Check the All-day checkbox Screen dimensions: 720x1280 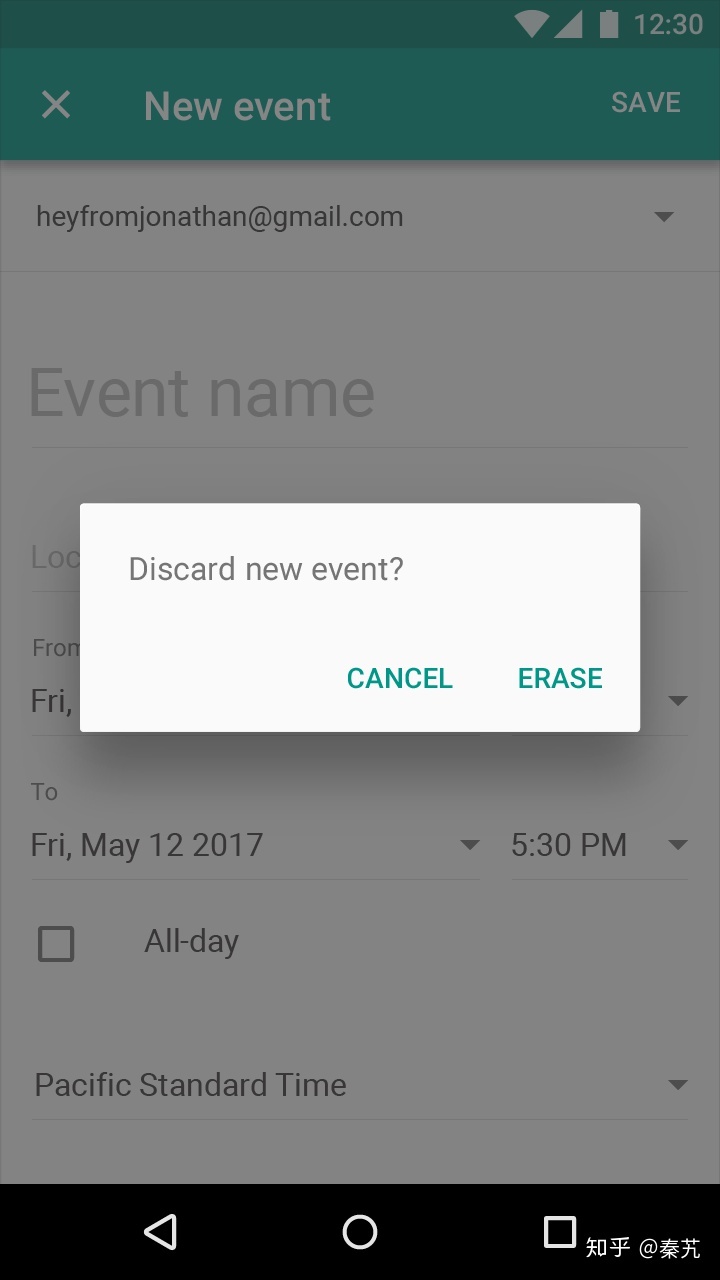pos(56,943)
